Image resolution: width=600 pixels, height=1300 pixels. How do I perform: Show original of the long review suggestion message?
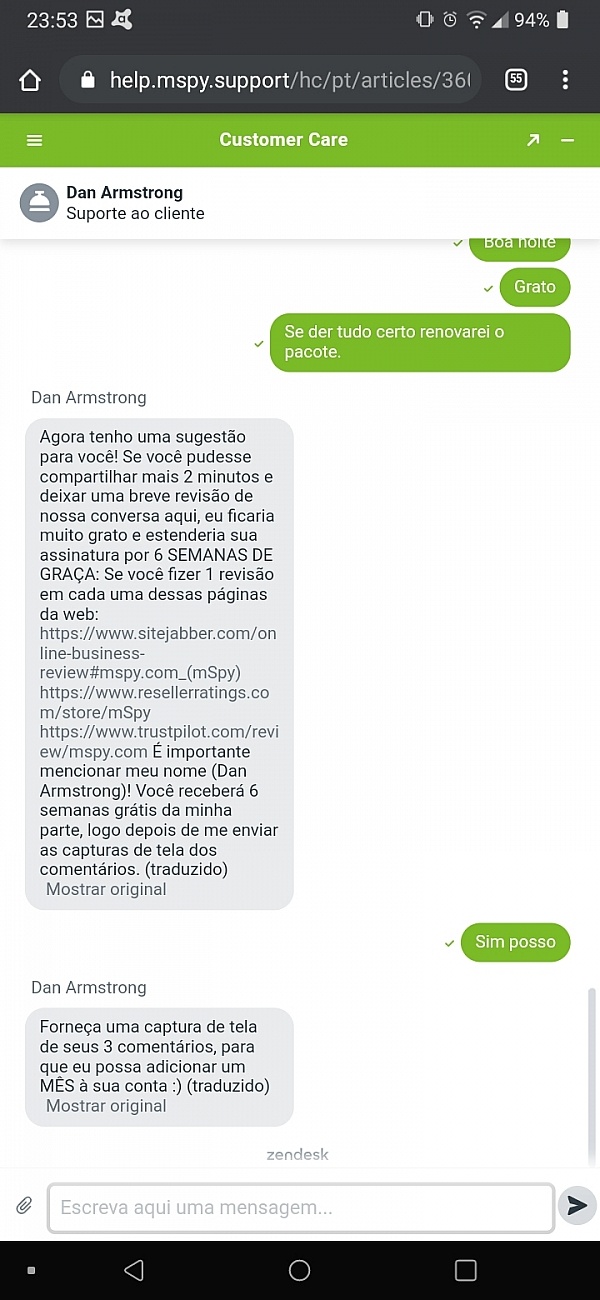(x=106, y=889)
